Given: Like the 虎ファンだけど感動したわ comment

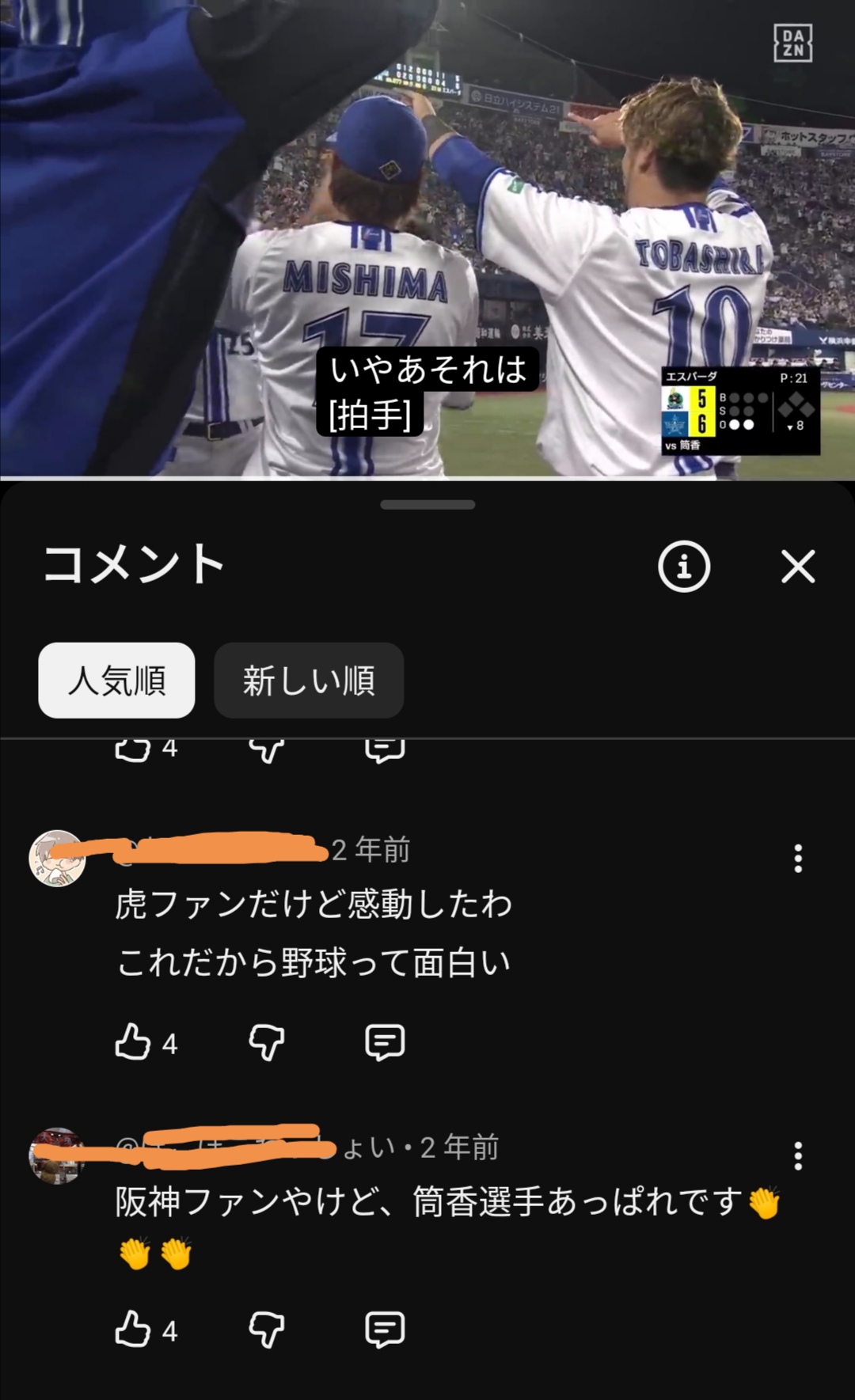Looking at the screenshot, I should click(133, 1041).
